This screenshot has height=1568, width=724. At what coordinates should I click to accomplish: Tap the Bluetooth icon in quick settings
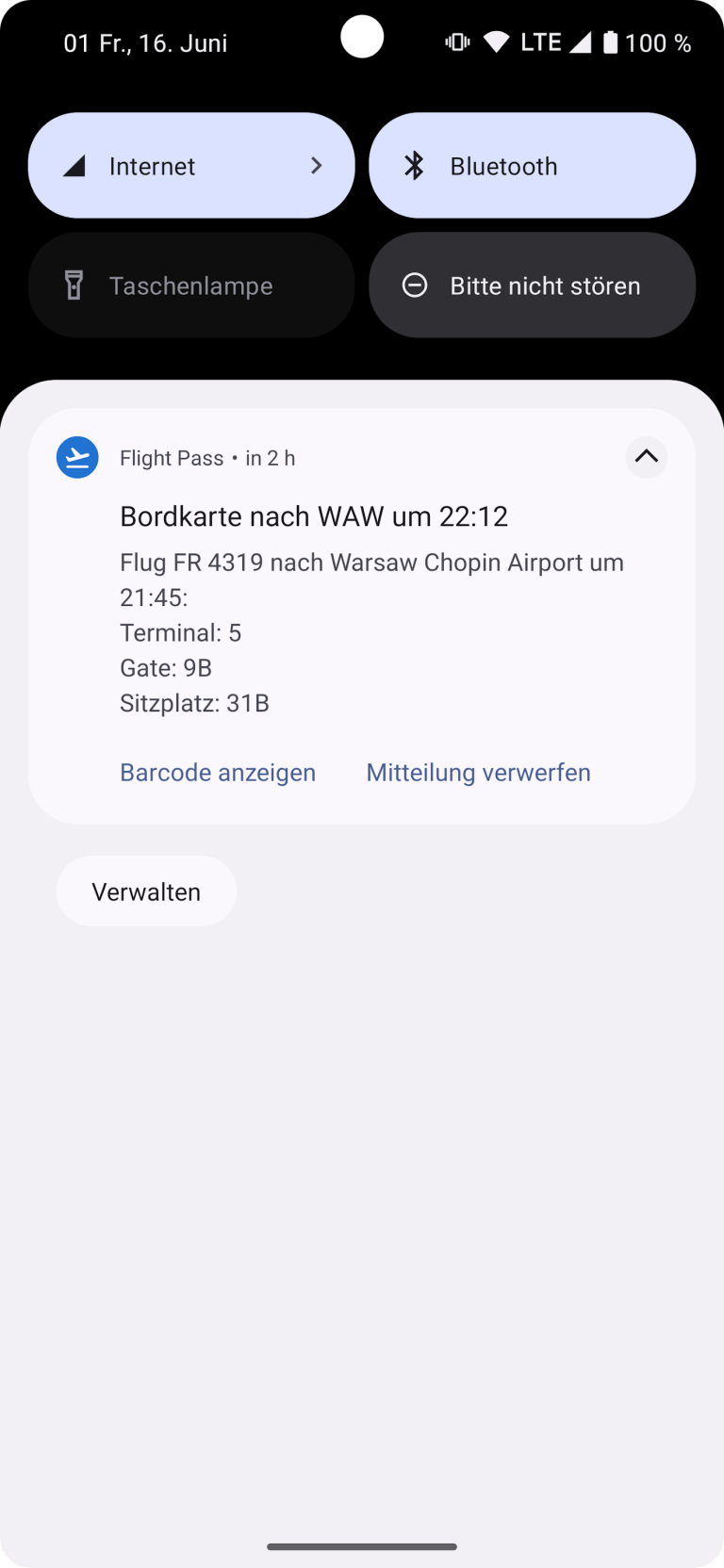click(x=413, y=165)
